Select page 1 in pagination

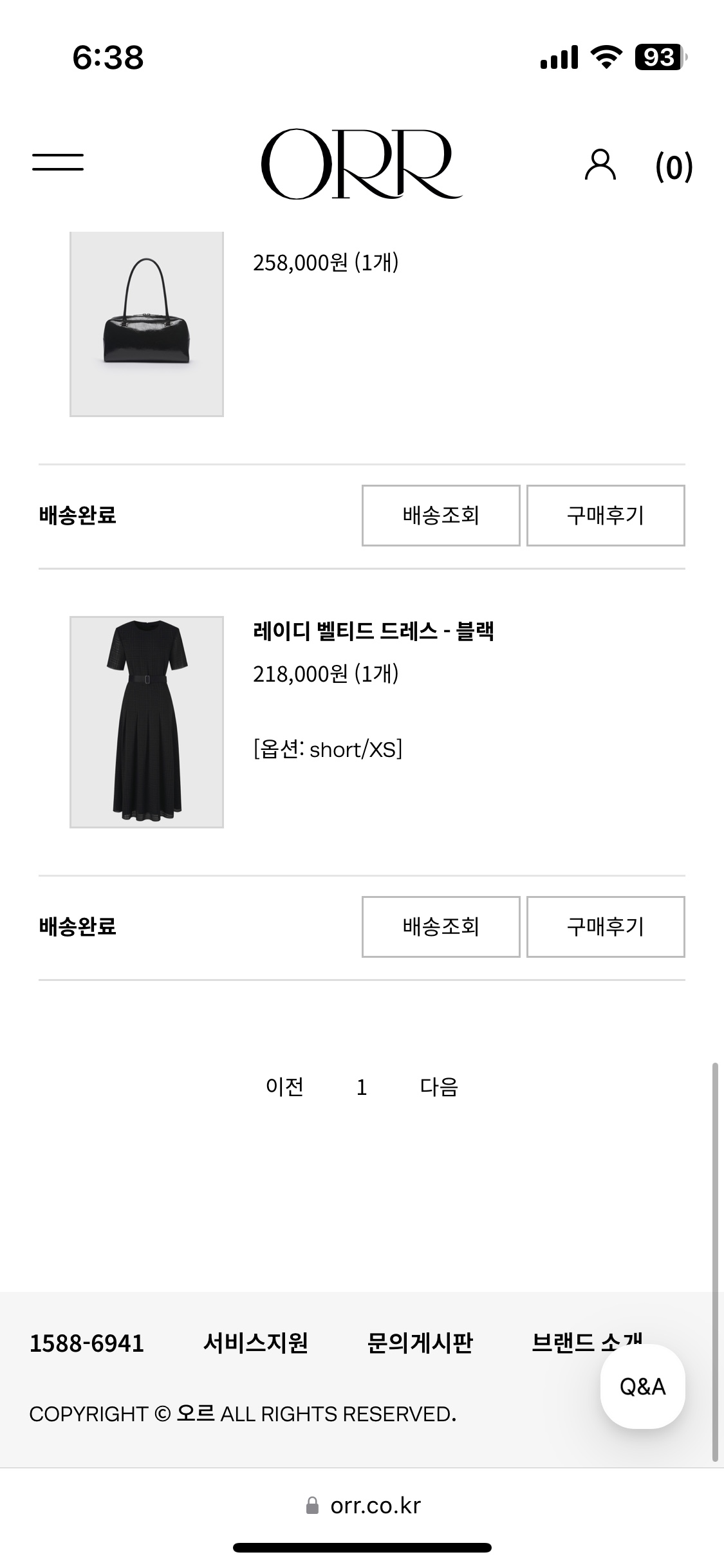pyautogui.click(x=362, y=1087)
